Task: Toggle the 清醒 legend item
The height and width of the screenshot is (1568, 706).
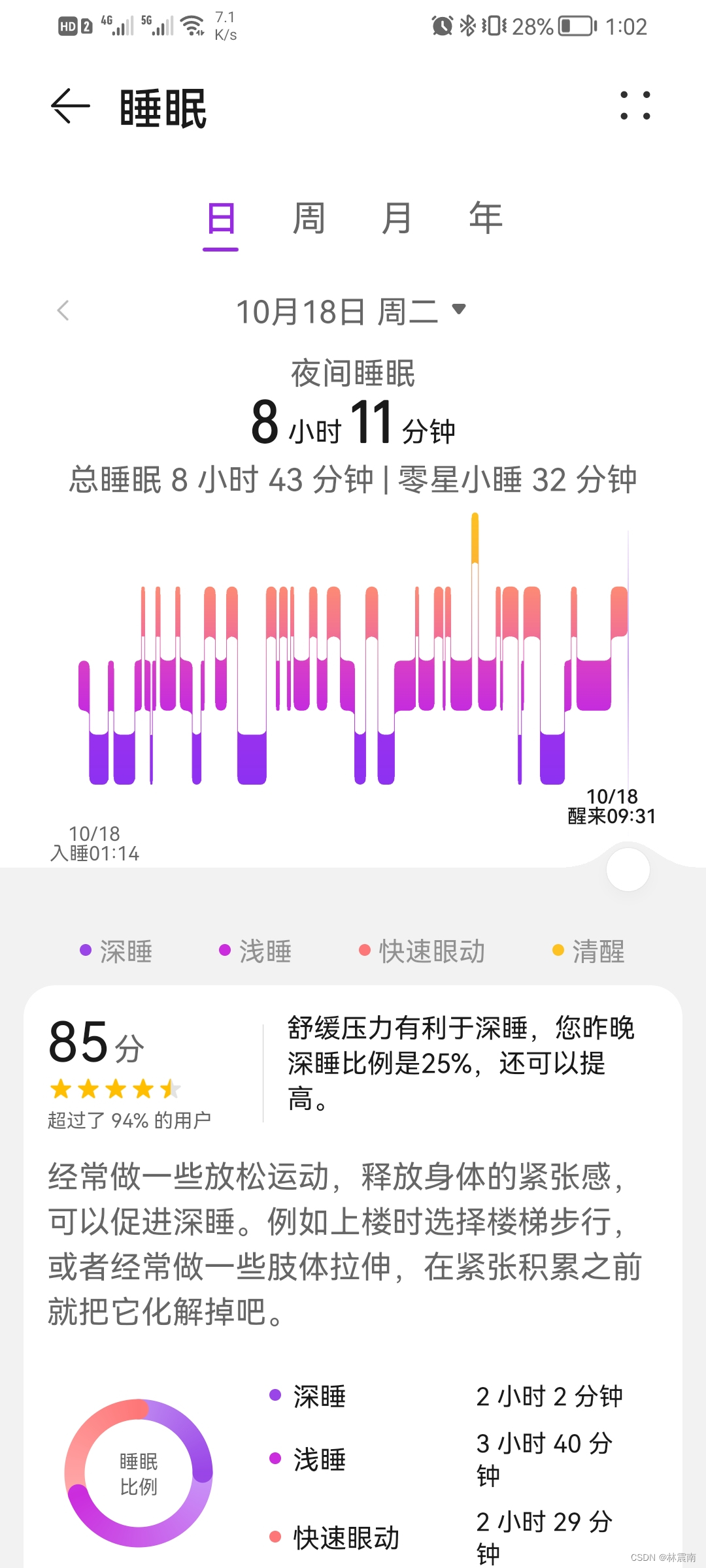Action: [x=588, y=950]
